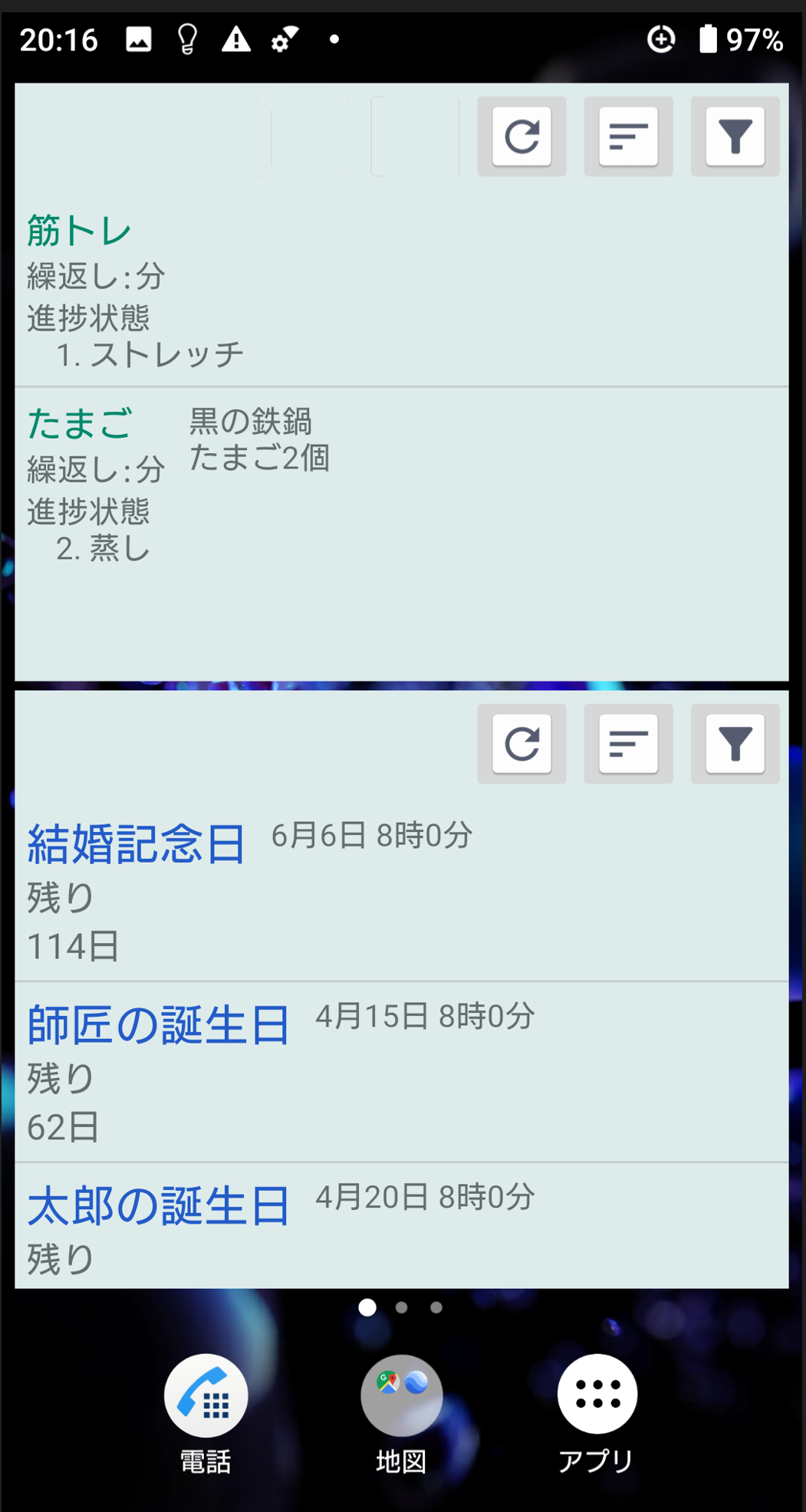This screenshot has height=1512, width=806.
Task: Open sort options in the top widget
Action: pyautogui.click(x=628, y=136)
